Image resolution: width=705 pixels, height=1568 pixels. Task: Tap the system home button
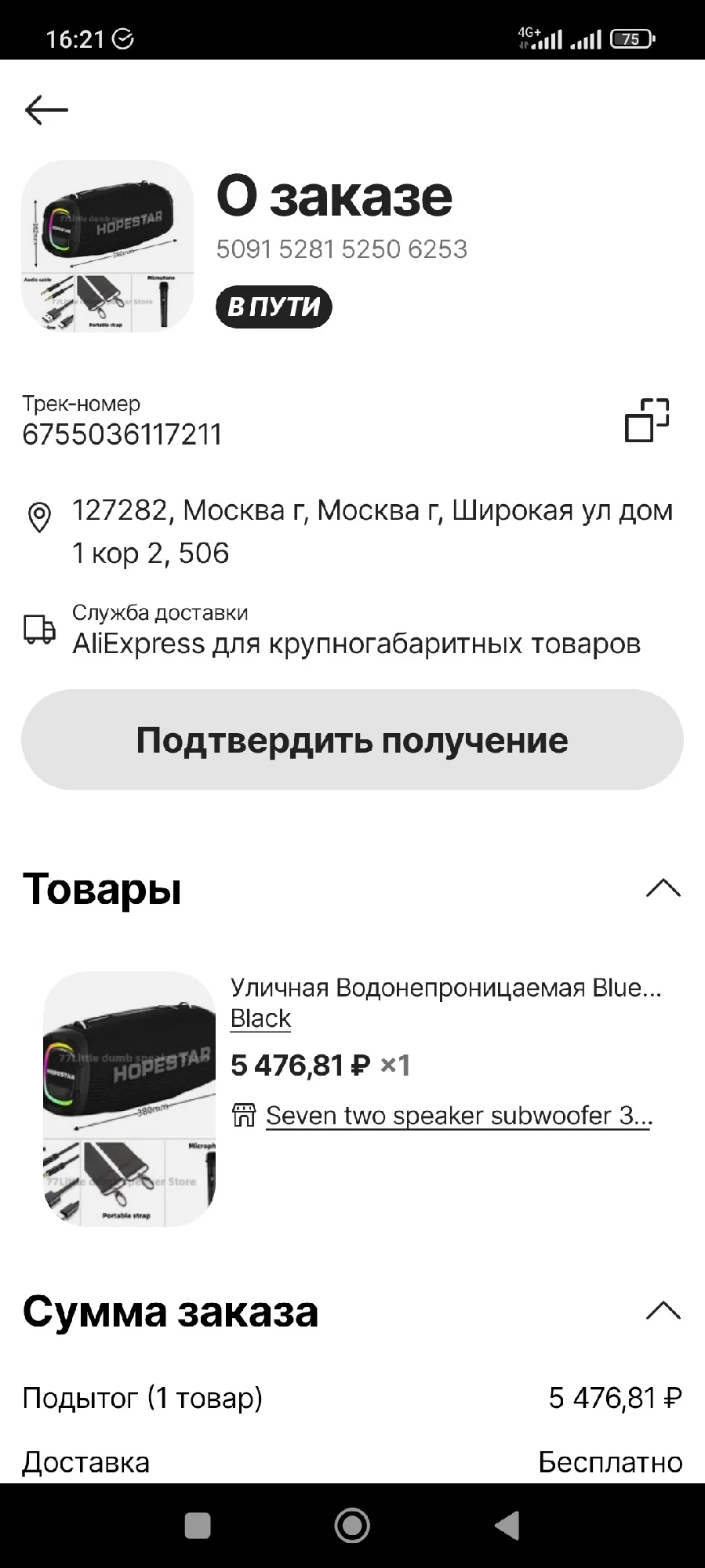pos(352,1526)
